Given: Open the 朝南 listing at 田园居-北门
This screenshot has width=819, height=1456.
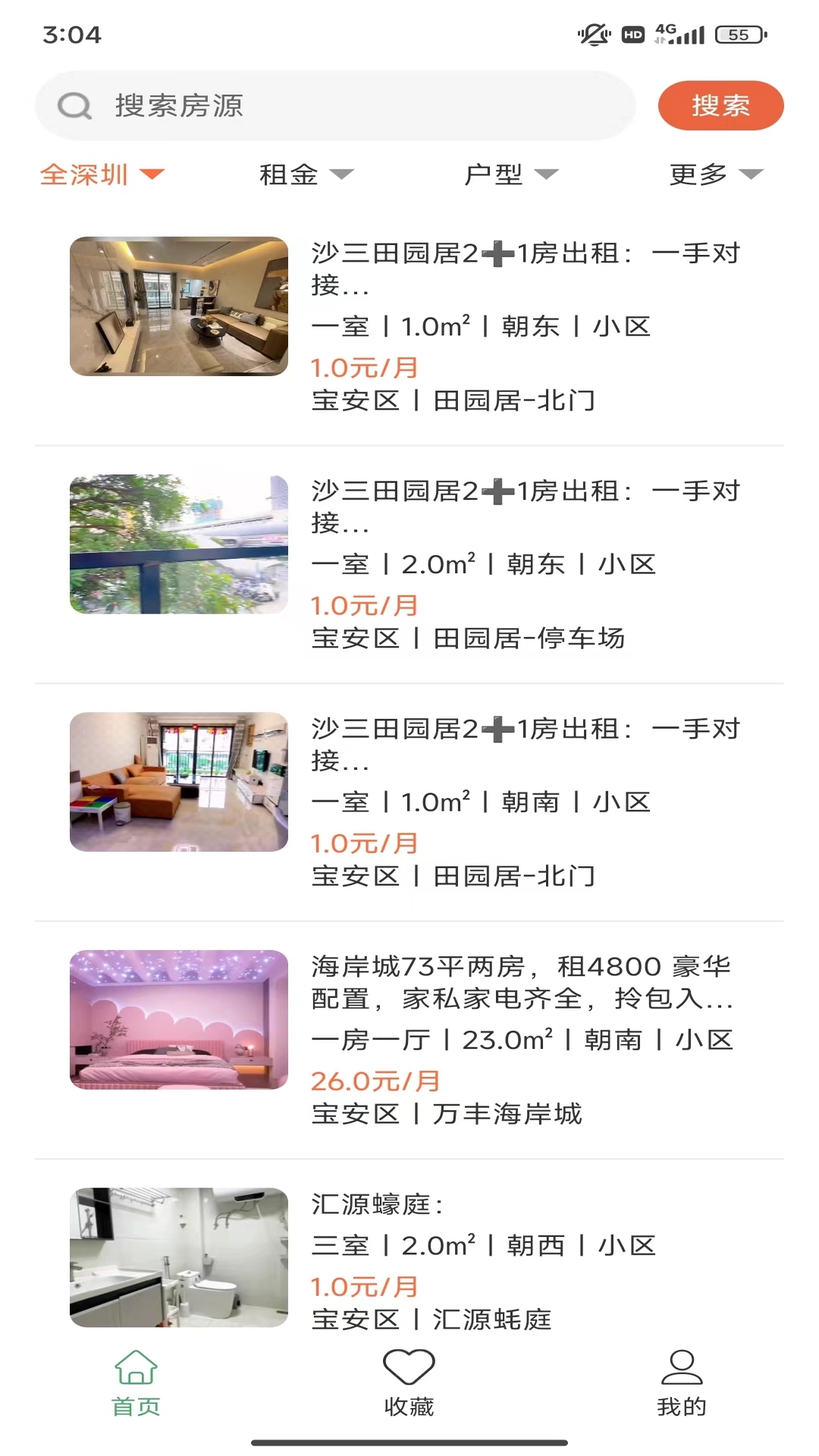Looking at the screenshot, I should click(409, 802).
